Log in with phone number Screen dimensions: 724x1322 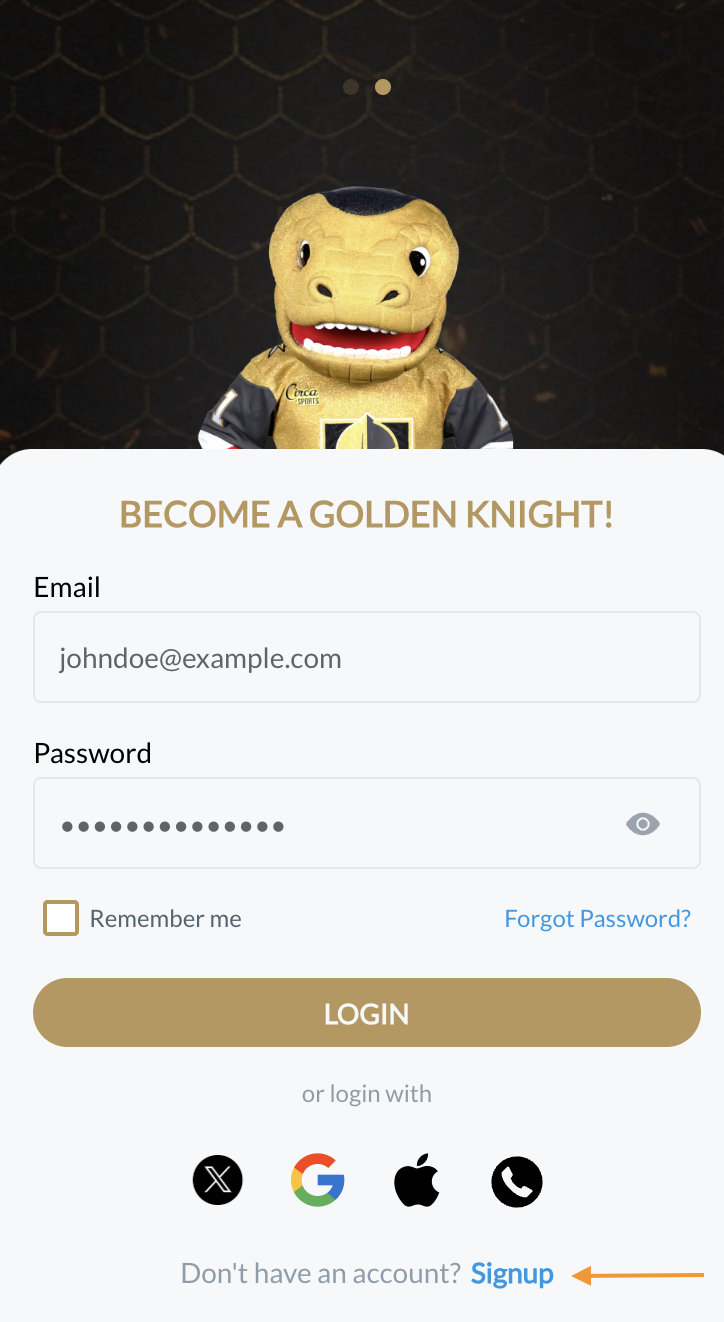pos(517,1180)
